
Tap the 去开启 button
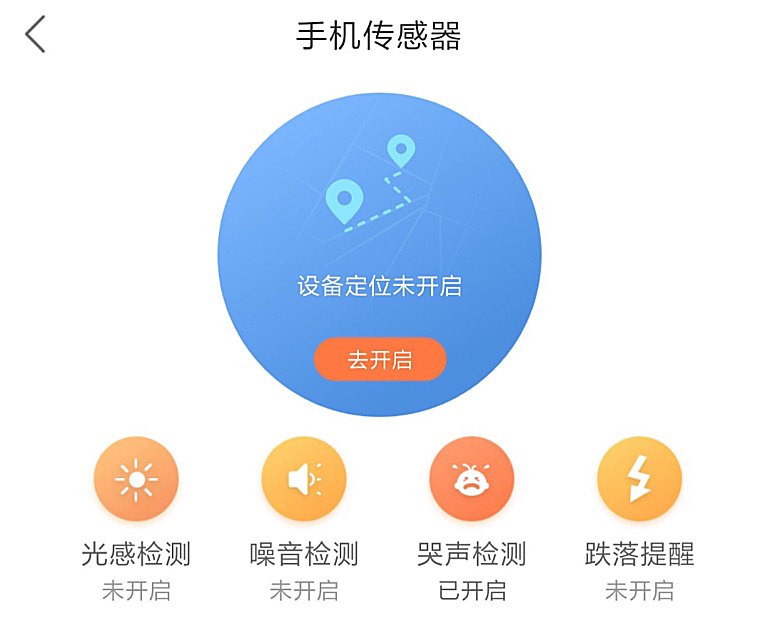click(380, 360)
